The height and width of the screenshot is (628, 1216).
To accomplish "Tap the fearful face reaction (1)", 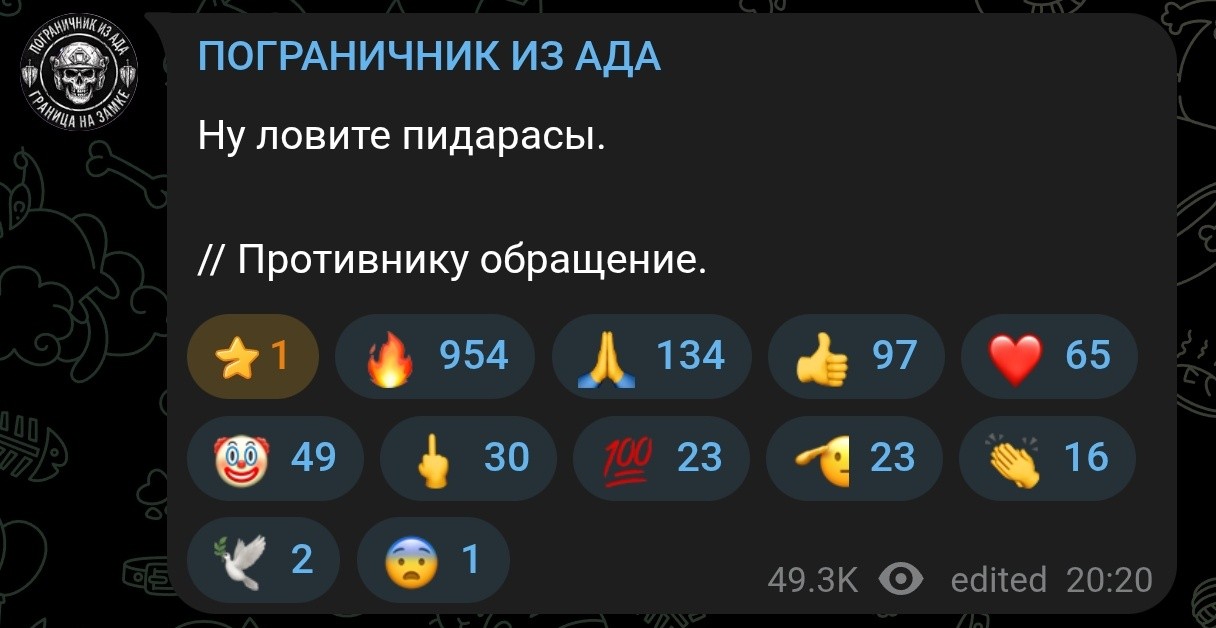I will tap(433, 560).
